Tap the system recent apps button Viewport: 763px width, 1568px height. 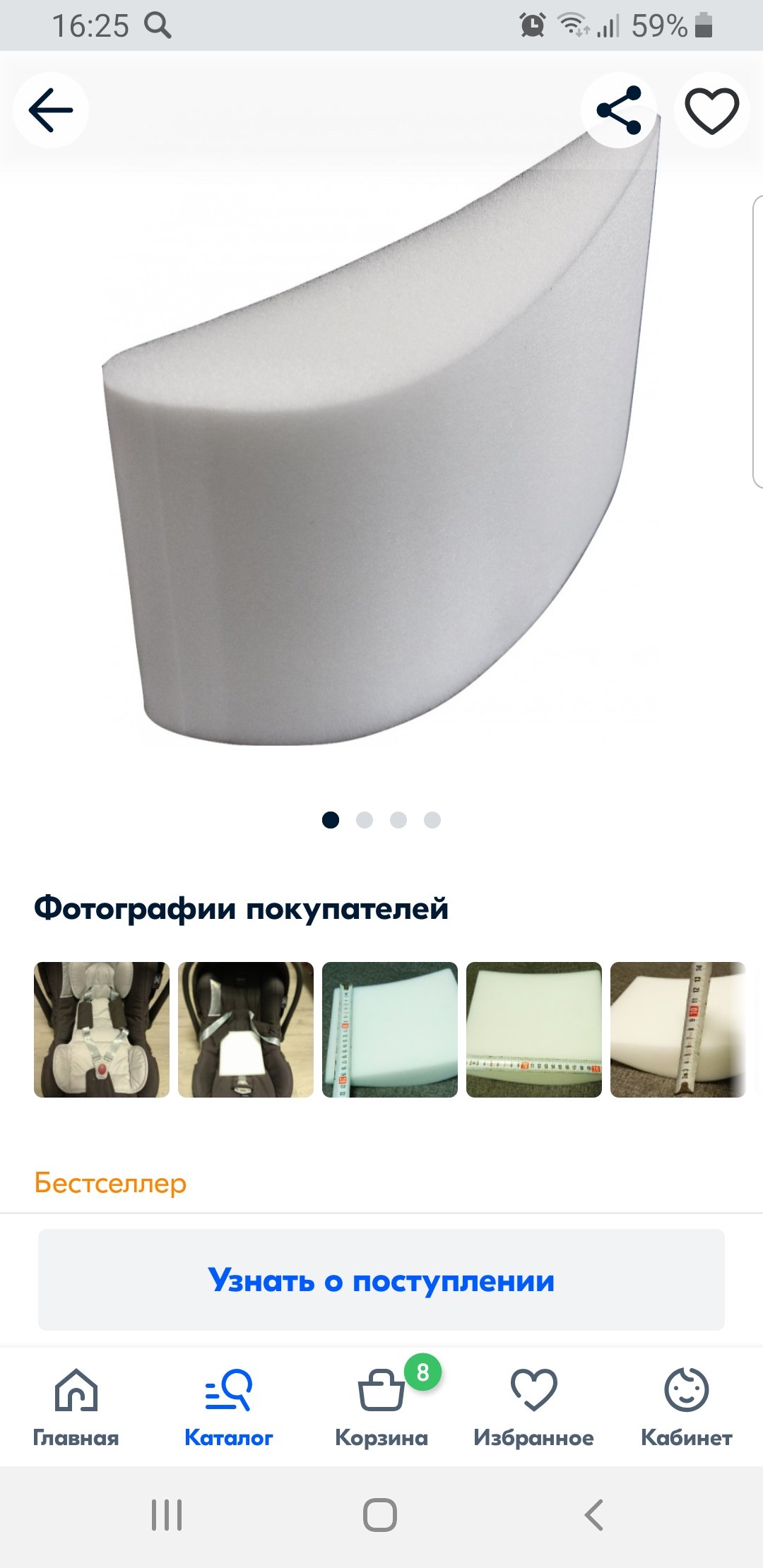click(167, 1515)
